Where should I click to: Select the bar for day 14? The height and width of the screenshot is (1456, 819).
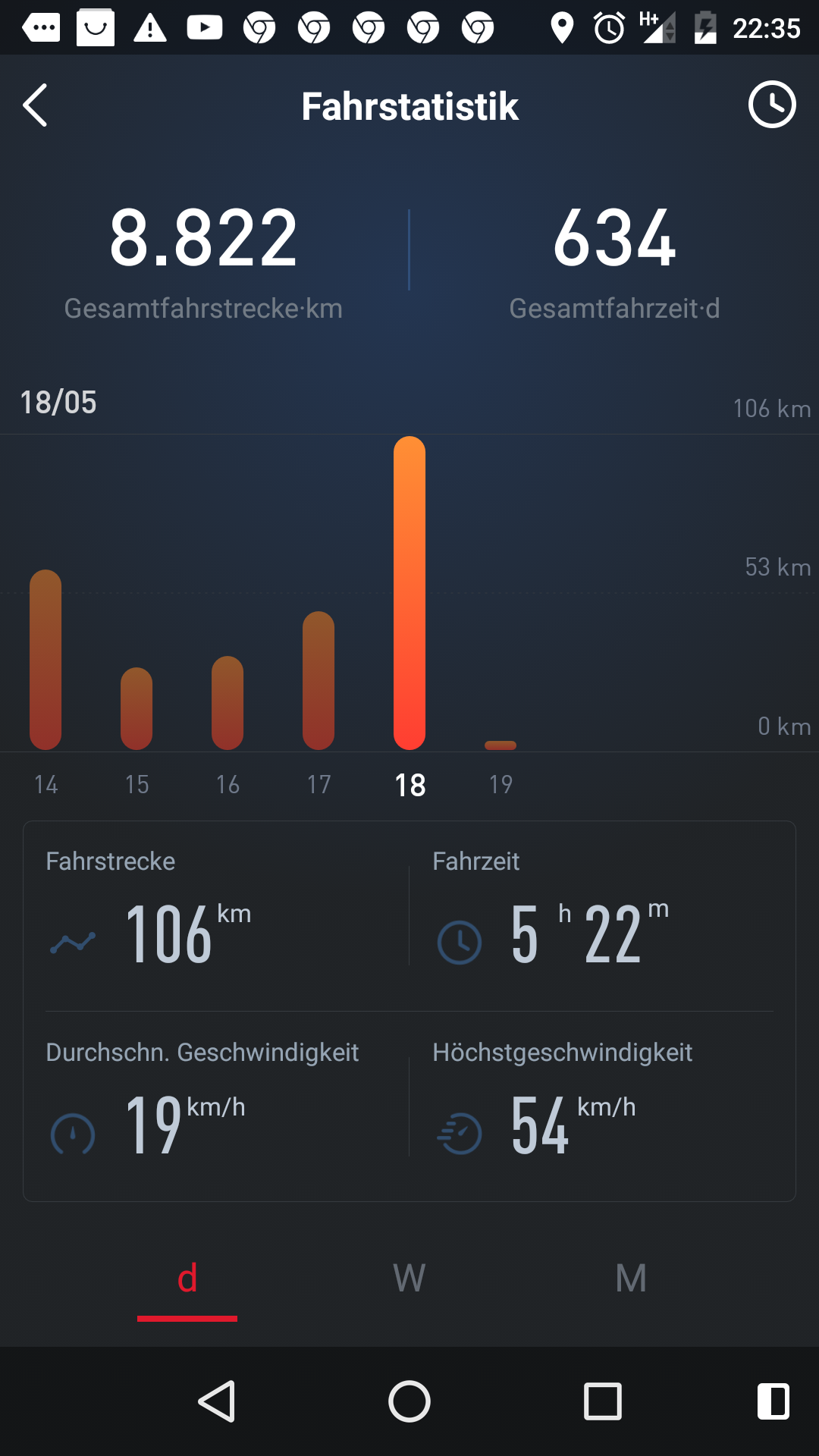[x=45, y=660]
